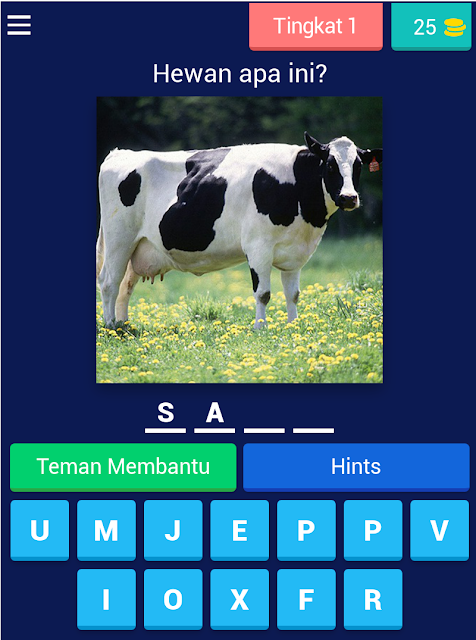This screenshot has width=476, height=640.
Task: Open the Hints button
Action: pyautogui.click(x=356, y=467)
